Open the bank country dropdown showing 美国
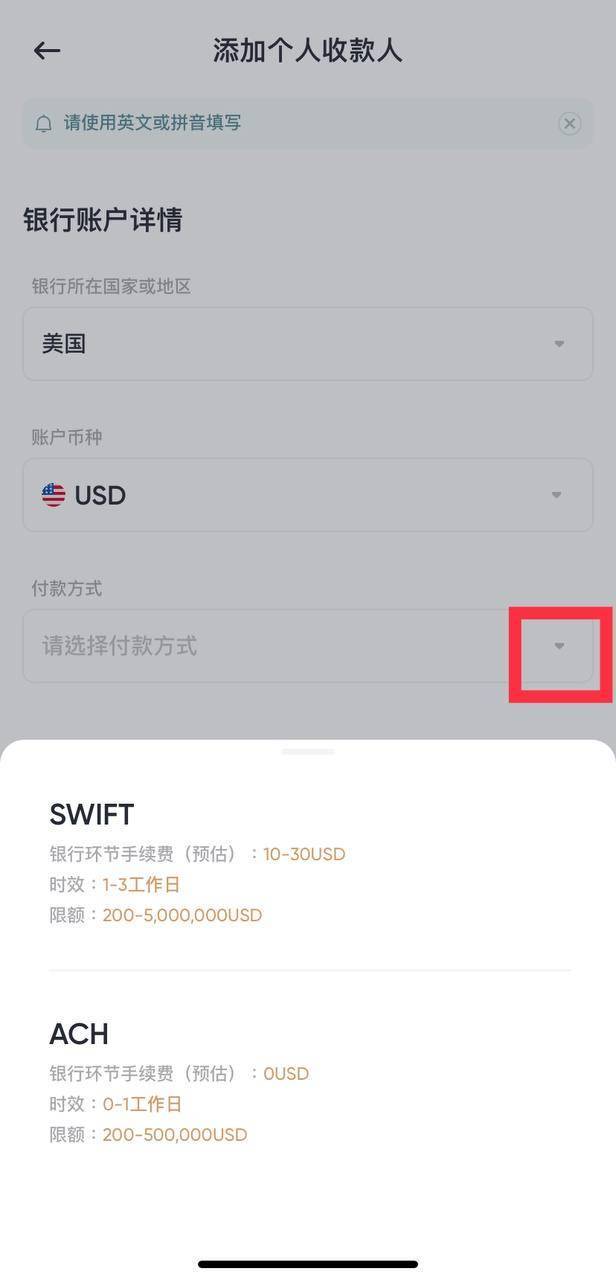This screenshot has width=616, height=1280. click(307, 344)
